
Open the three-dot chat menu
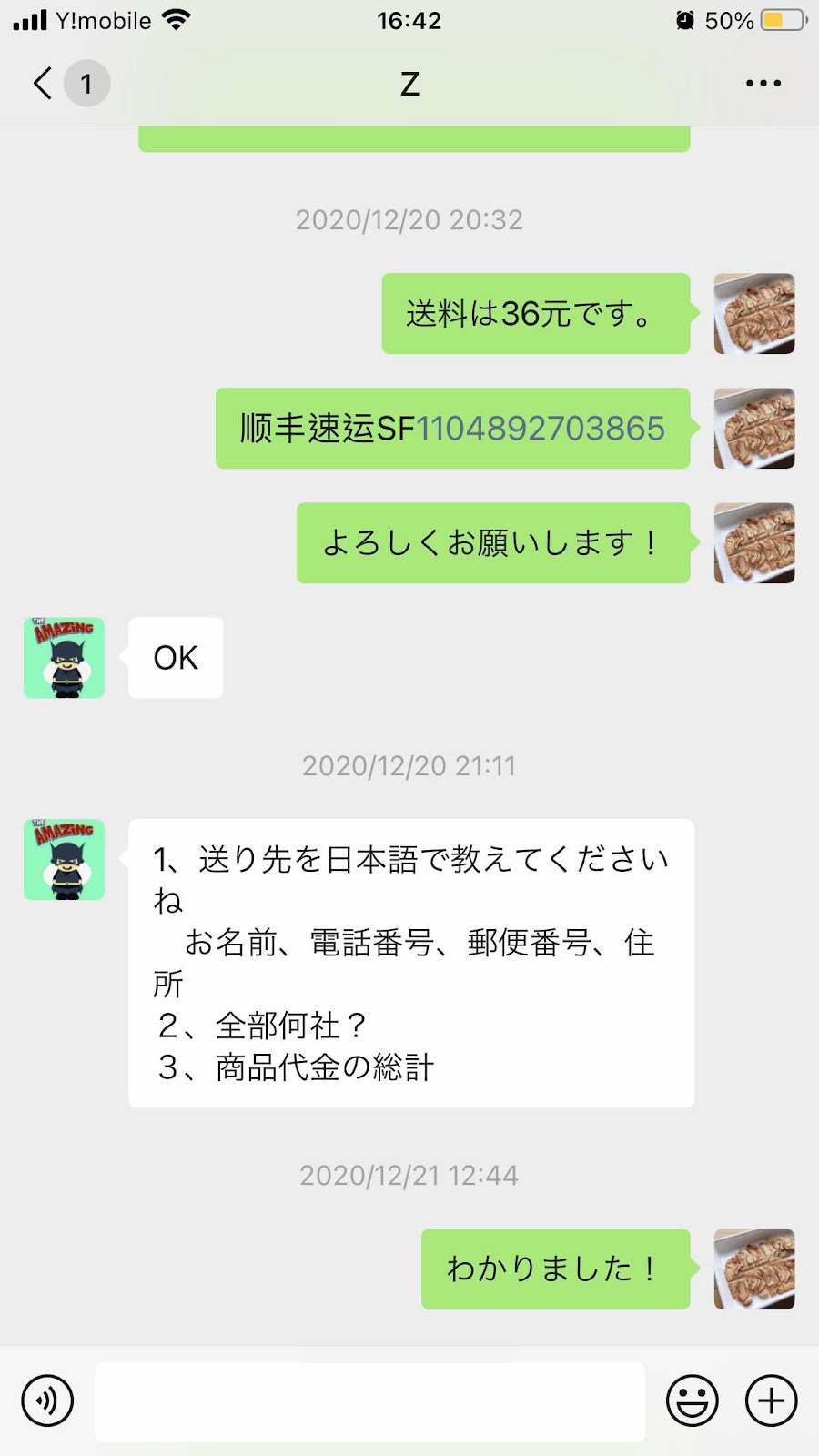(x=763, y=83)
